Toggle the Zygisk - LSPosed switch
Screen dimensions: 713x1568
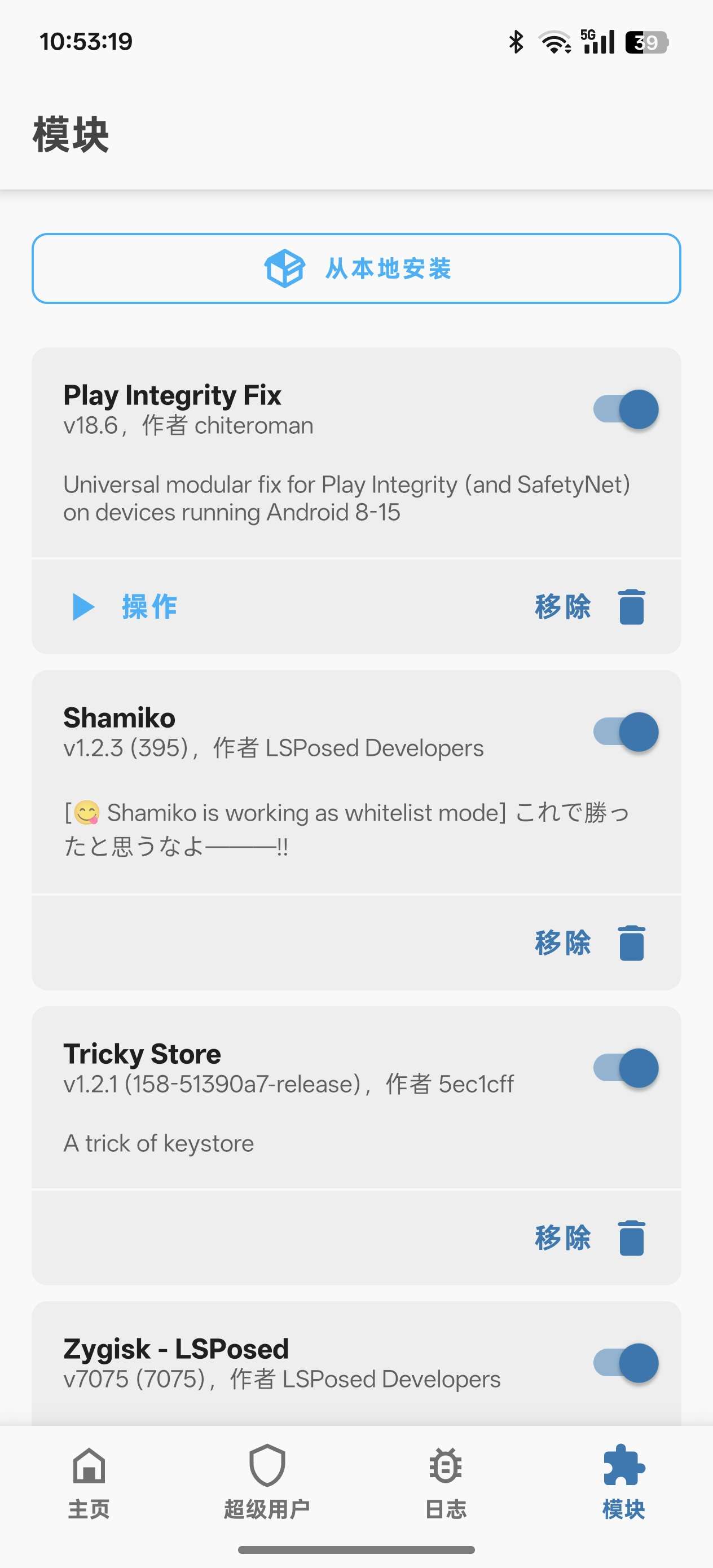coord(626,1363)
